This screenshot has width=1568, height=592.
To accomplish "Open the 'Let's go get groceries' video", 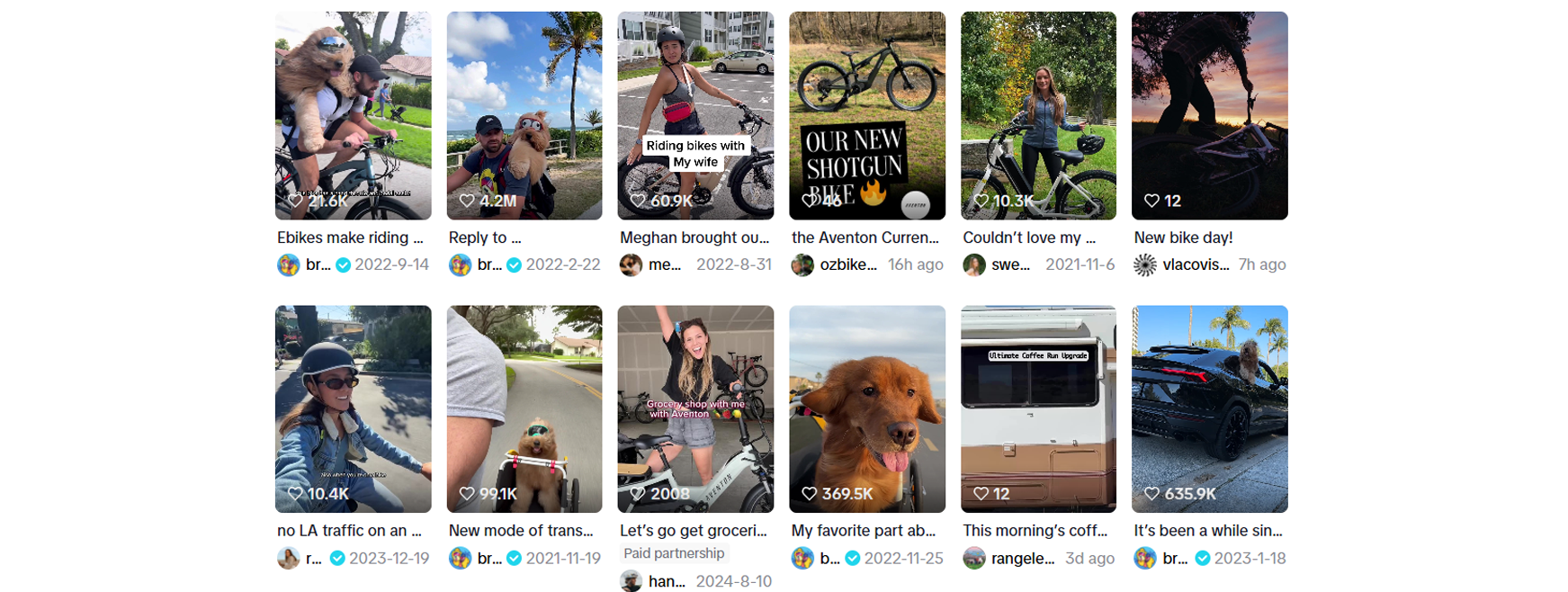I will (x=695, y=408).
